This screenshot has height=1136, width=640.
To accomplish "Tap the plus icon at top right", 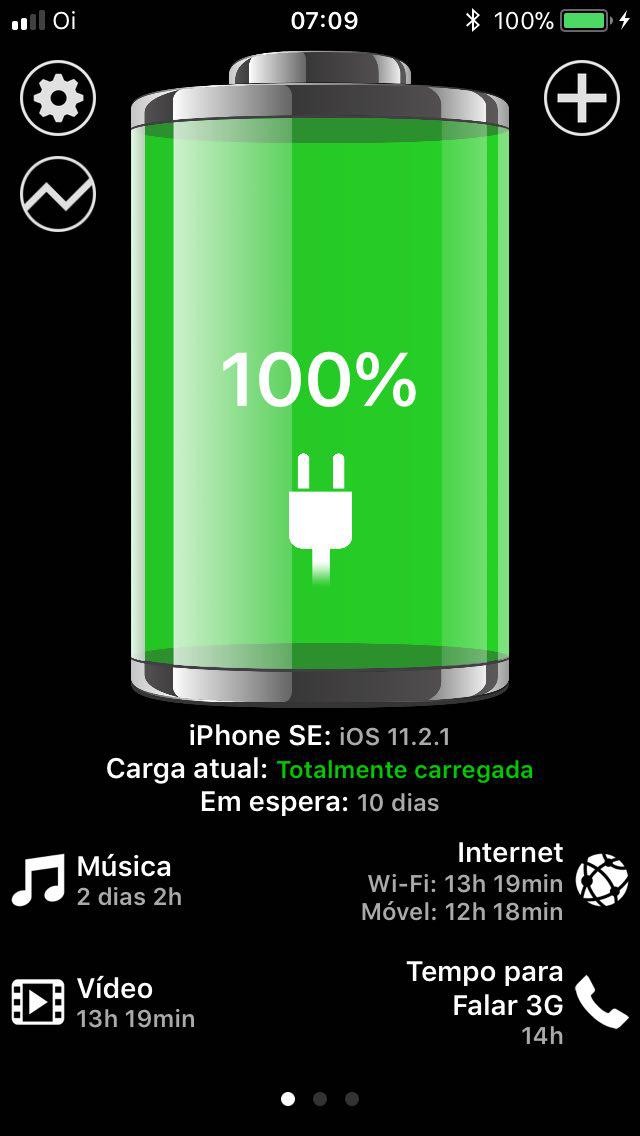I will tap(582, 98).
